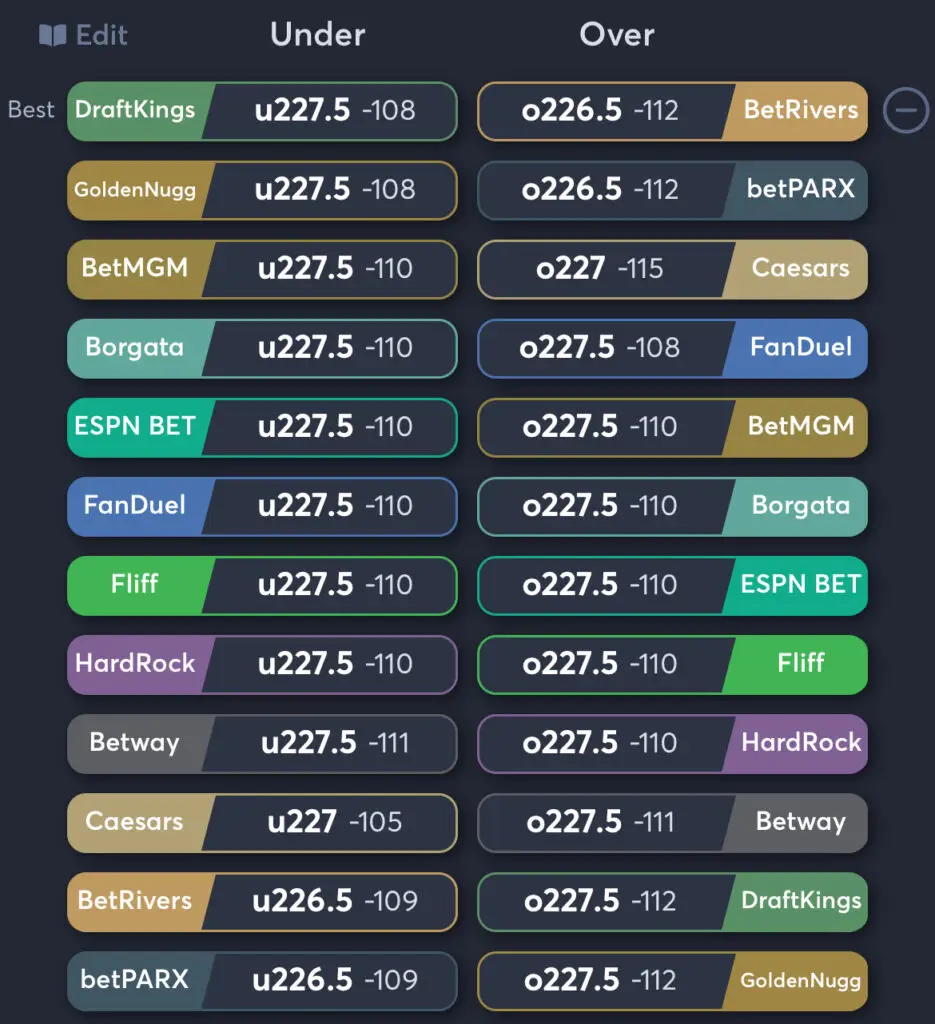Select ESPN BET under u227.5 -110
Viewport: 935px width, 1024px height.
tap(262, 426)
